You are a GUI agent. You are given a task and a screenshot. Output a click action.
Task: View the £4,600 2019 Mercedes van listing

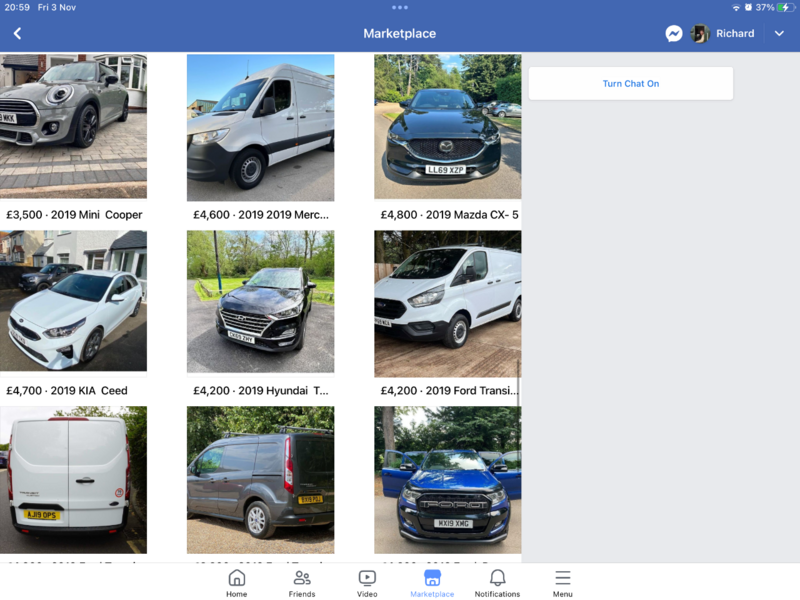[260, 127]
